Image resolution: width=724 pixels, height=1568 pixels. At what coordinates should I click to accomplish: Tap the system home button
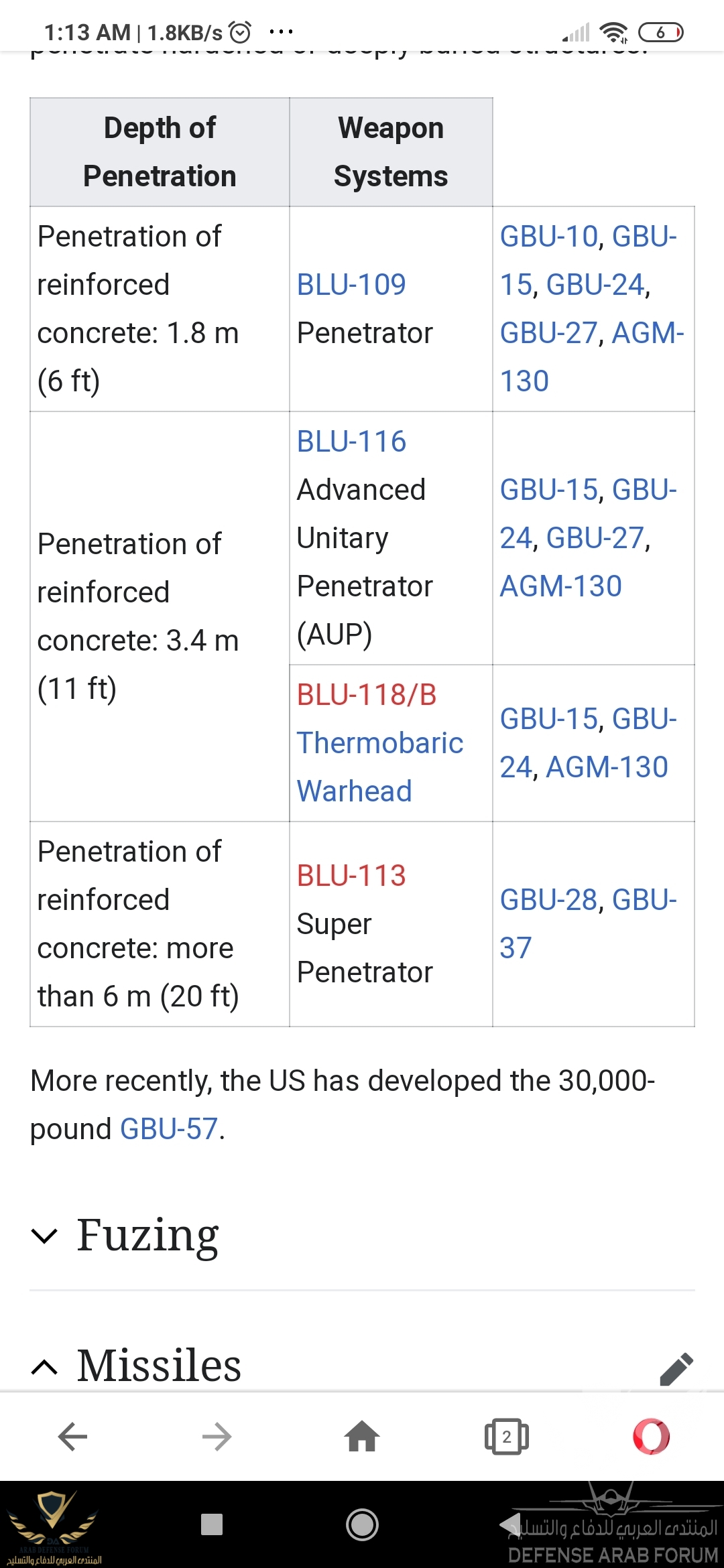click(x=362, y=1524)
